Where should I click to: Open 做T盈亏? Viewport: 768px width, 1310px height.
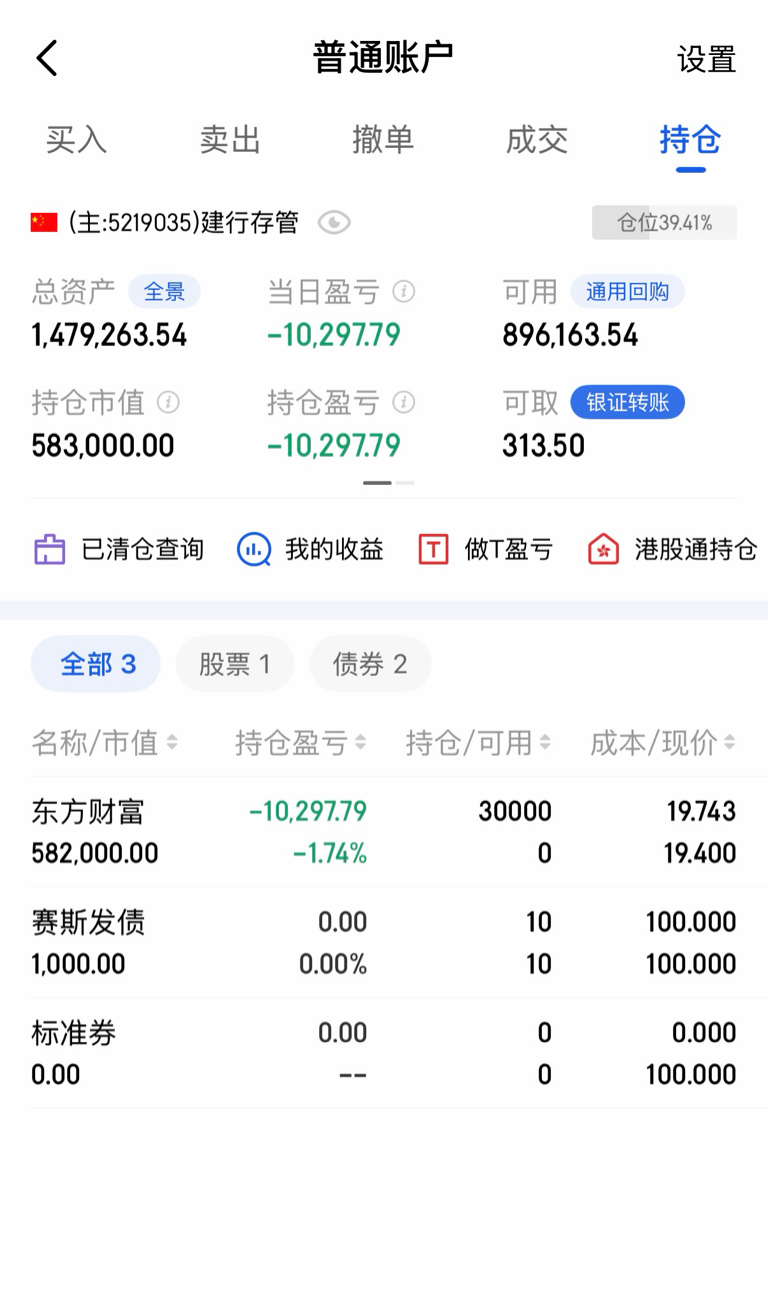click(485, 549)
